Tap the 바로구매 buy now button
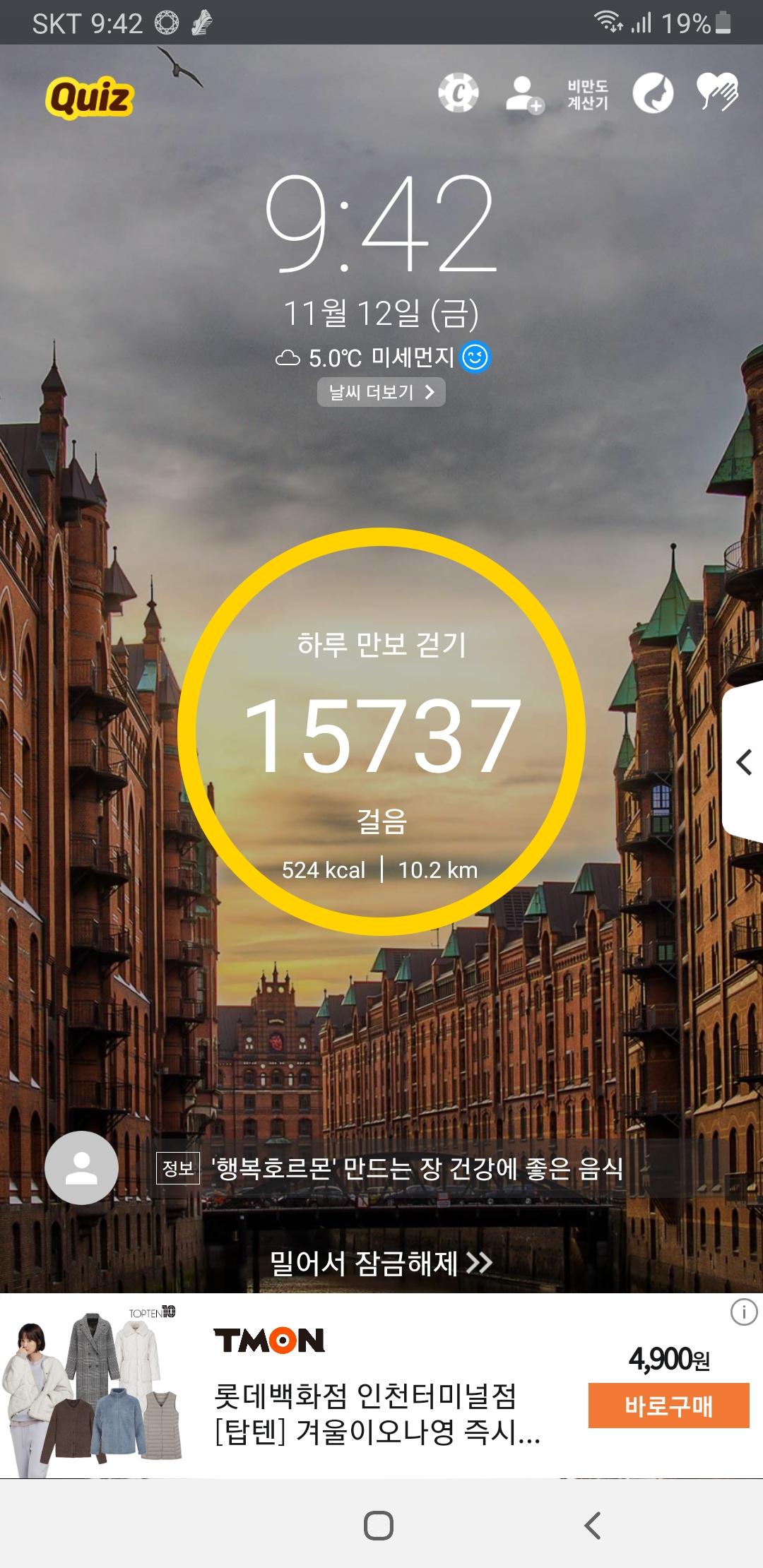The width and height of the screenshot is (763, 1568). 668,1406
